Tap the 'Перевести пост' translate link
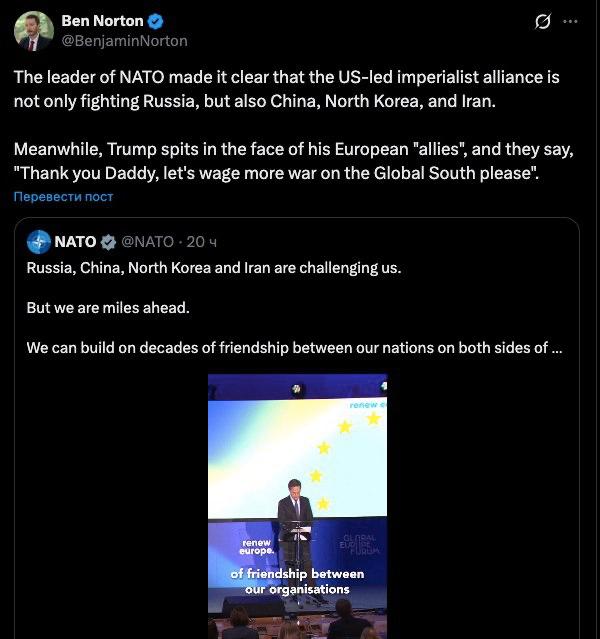 [63, 196]
